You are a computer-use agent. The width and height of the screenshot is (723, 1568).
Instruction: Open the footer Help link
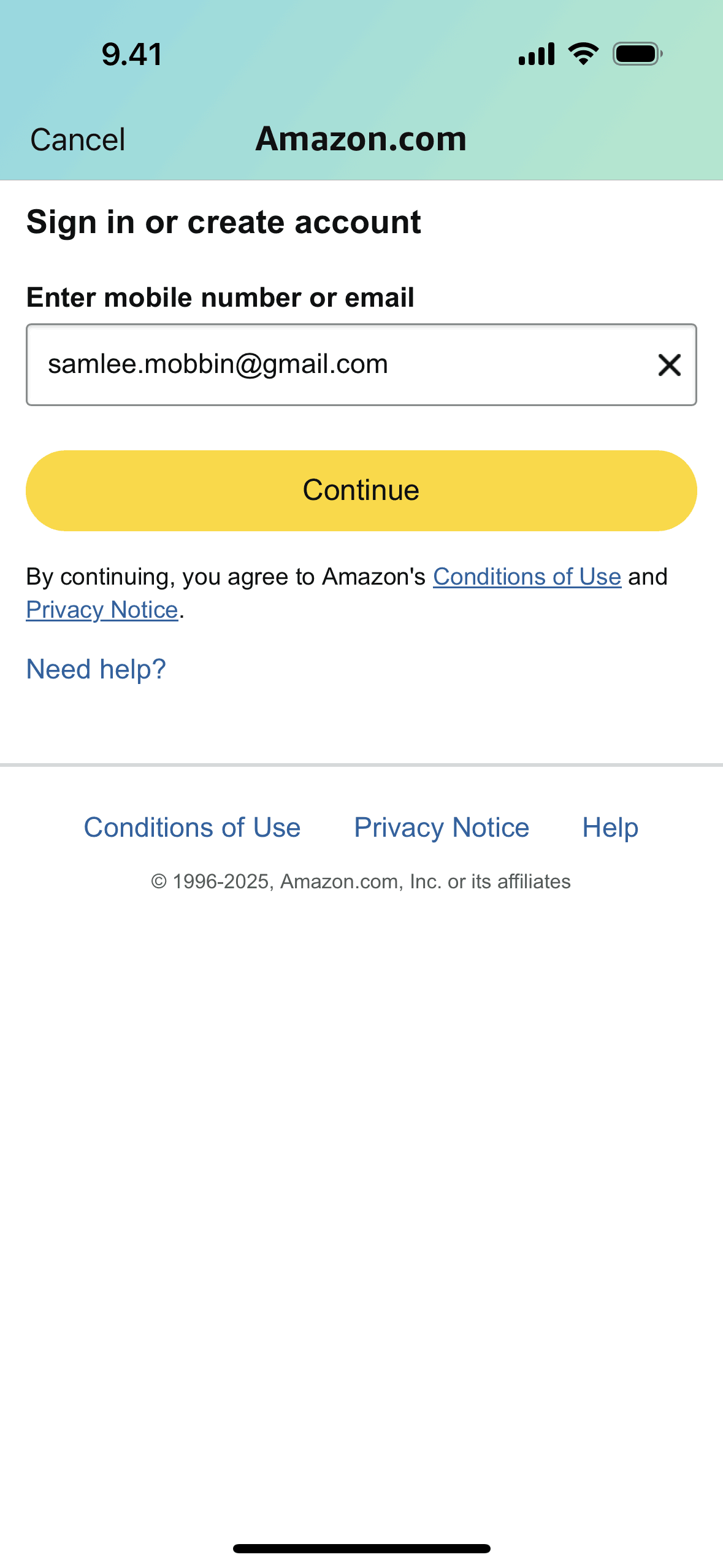tap(611, 827)
